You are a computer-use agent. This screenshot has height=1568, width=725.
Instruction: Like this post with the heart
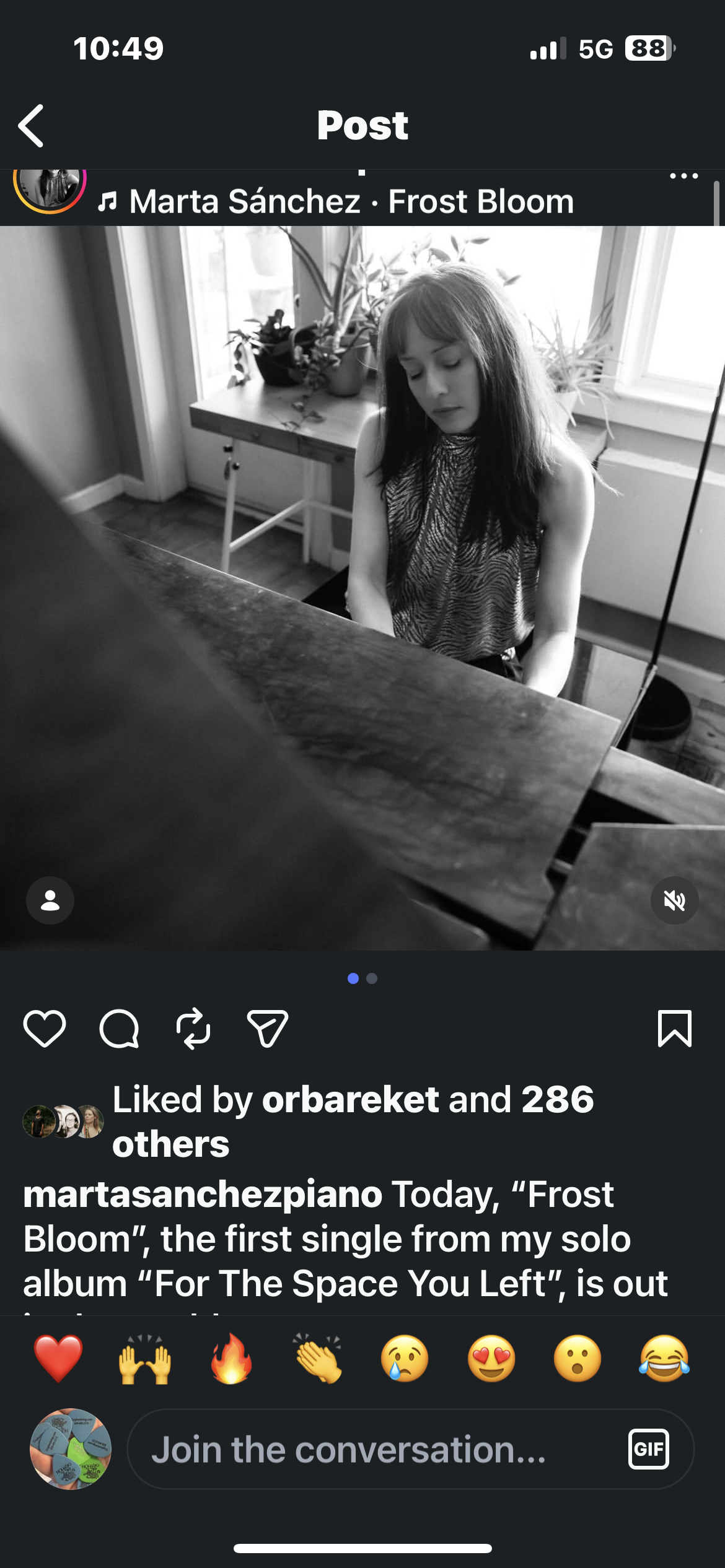pyautogui.click(x=45, y=1029)
